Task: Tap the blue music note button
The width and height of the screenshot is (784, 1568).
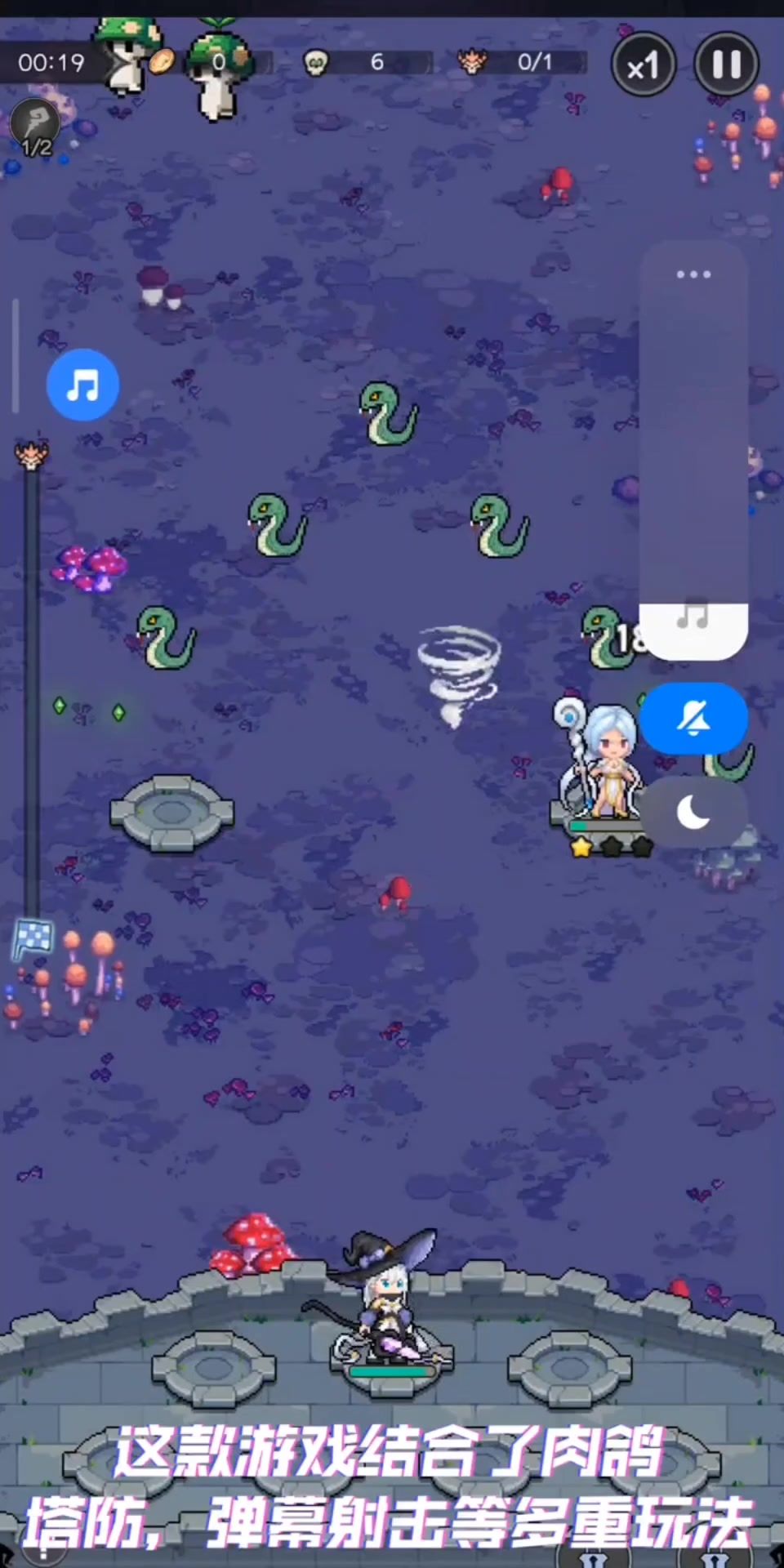Action: (x=82, y=385)
